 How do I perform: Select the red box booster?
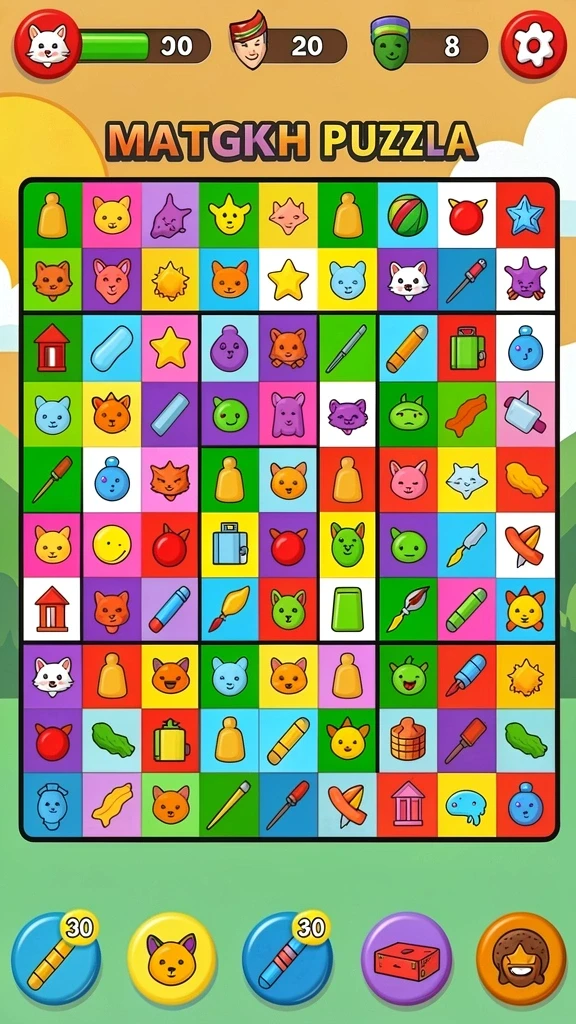(x=406, y=958)
